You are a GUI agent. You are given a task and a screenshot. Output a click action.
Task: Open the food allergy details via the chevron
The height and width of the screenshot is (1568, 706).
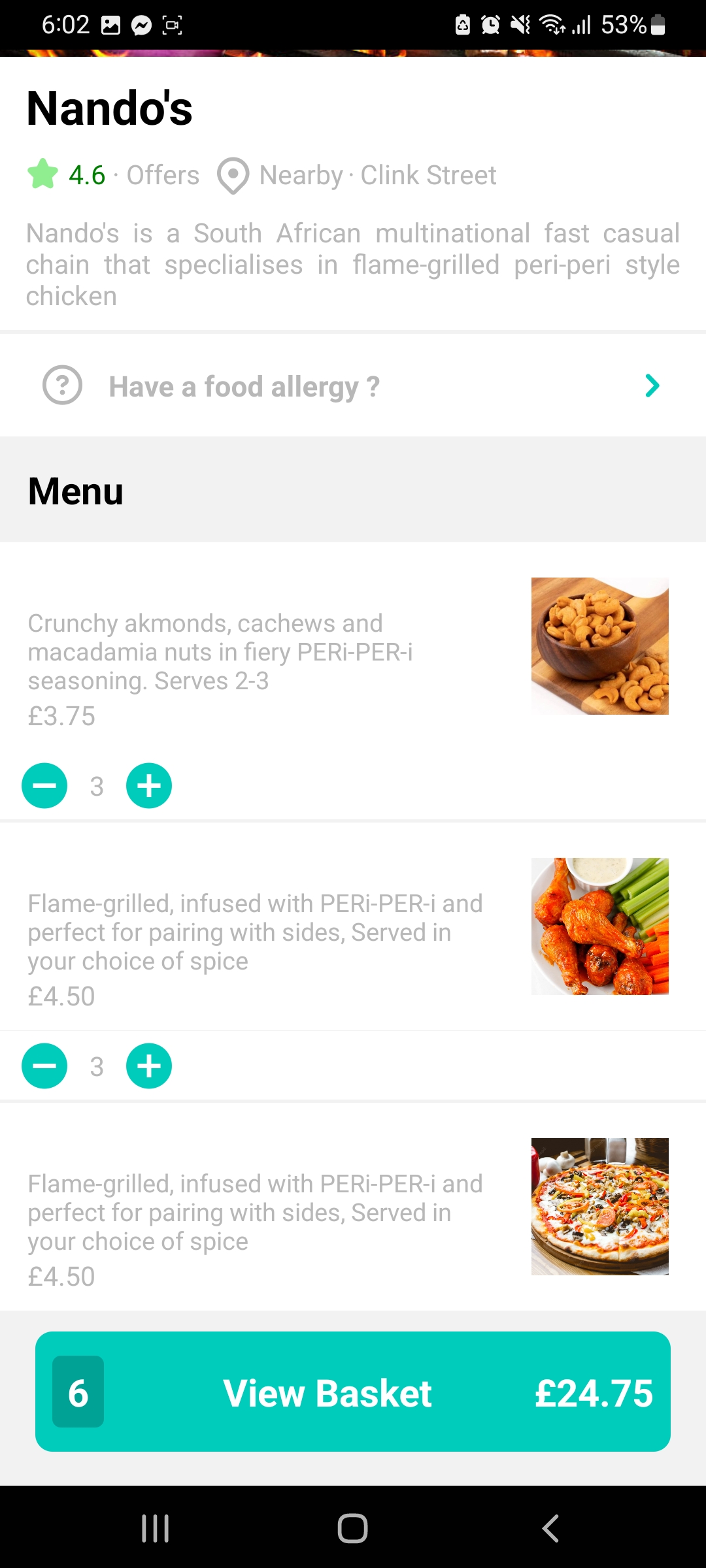652,385
